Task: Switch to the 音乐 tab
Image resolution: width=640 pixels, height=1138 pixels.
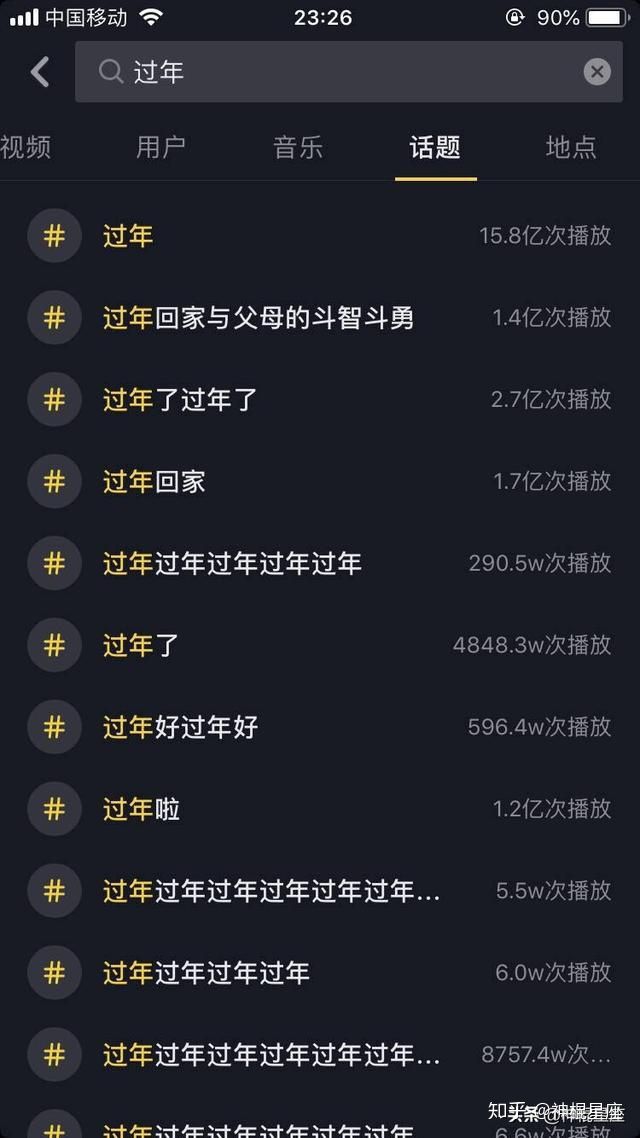Action: (298, 148)
